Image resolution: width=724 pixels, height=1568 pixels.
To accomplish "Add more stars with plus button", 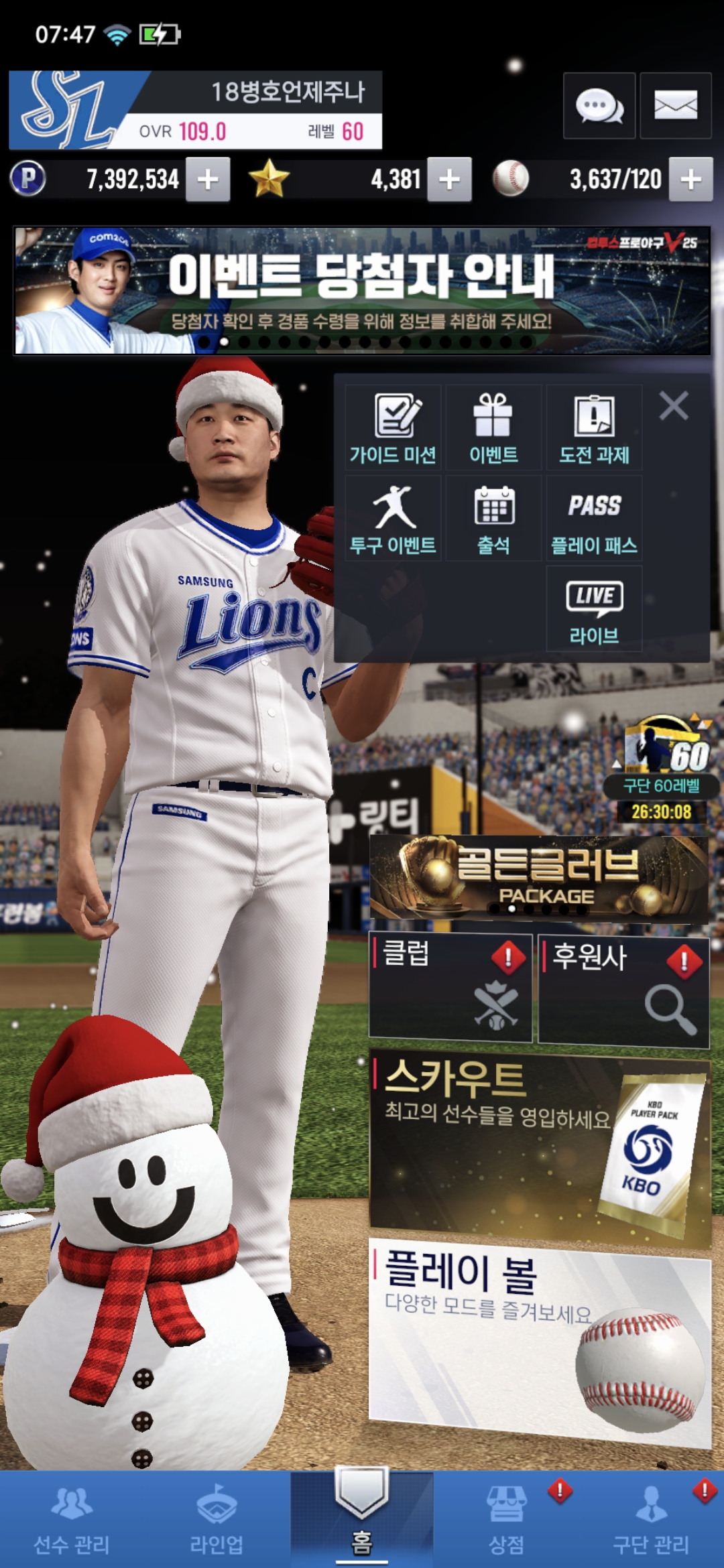I will pyautogui.click(x=449, y=180).
